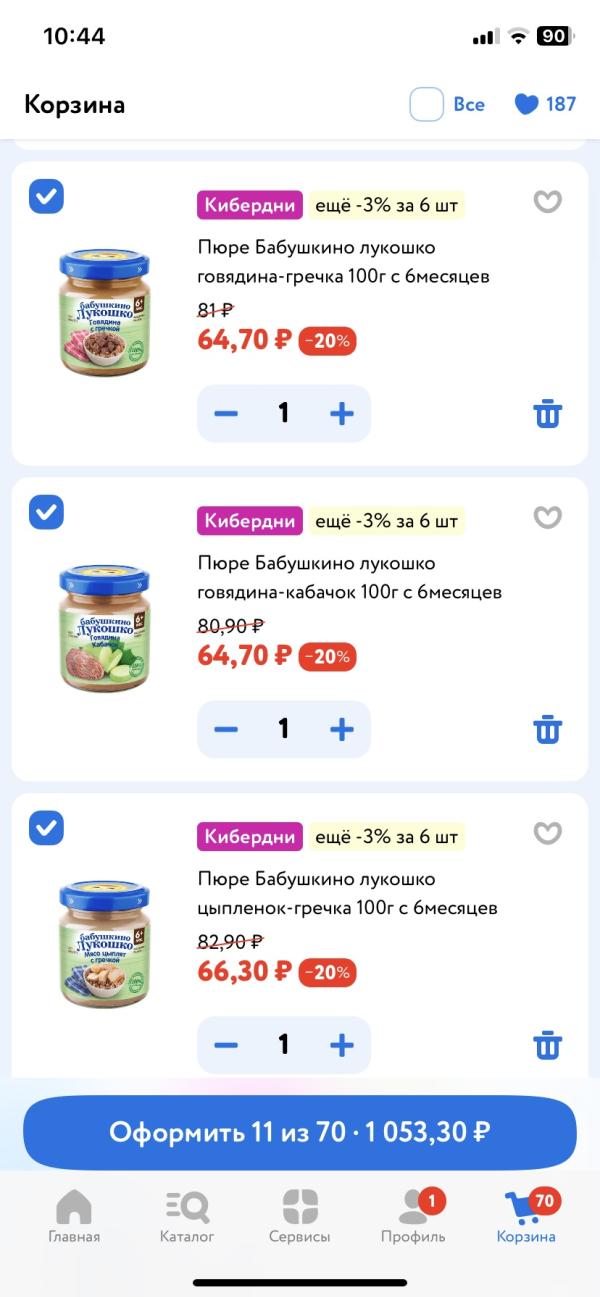600x1297 pixels.
Task: Add one more говядина-кабачок puree
Action: click(342, 729)
